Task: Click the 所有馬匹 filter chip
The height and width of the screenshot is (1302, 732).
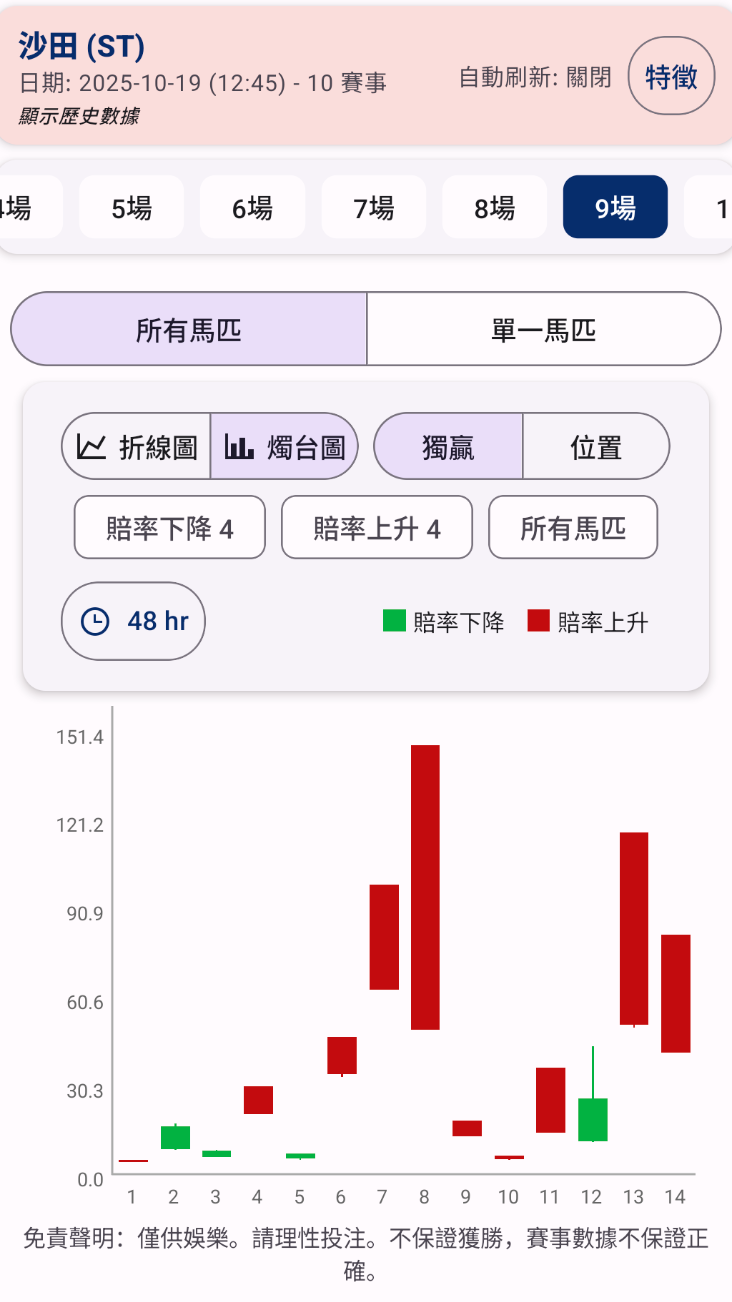Action: pos(573,527)
